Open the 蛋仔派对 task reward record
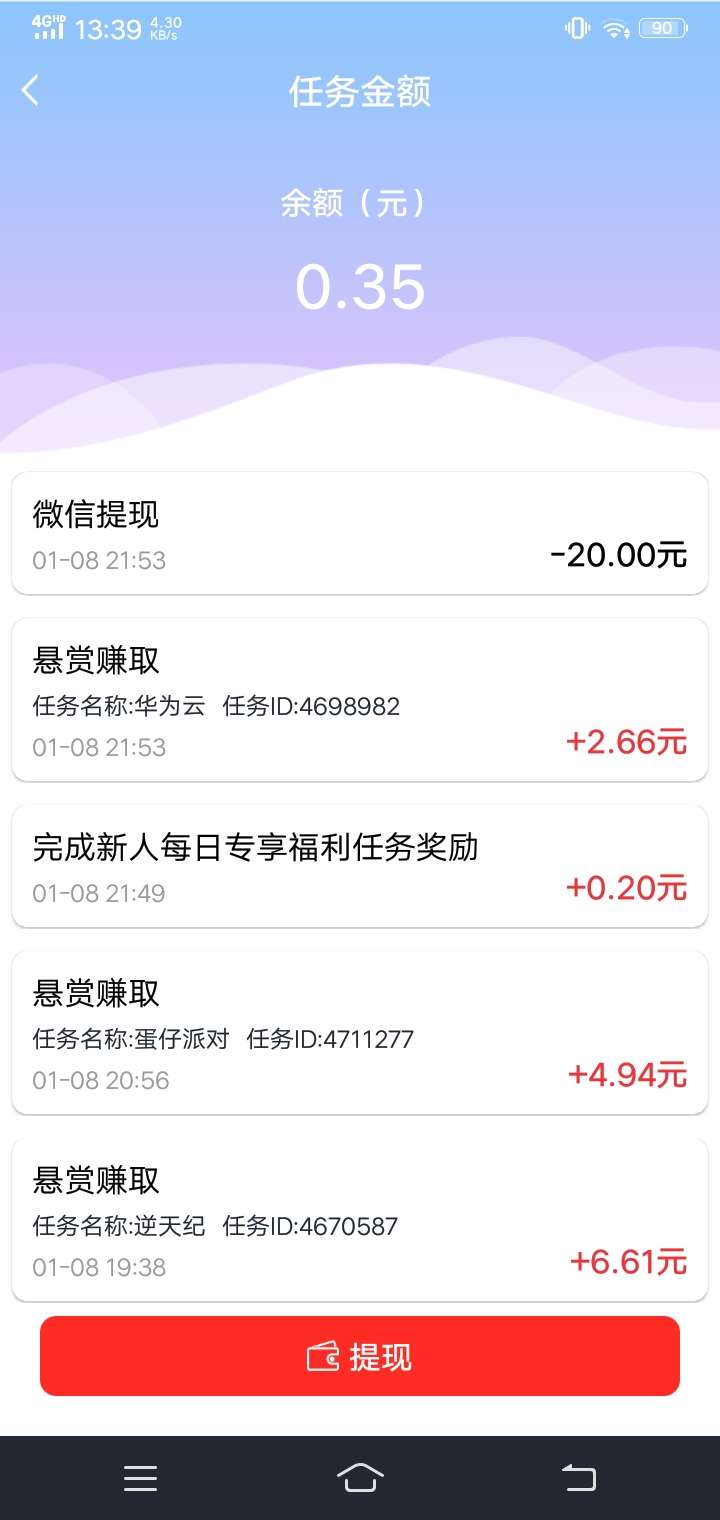Image resolution: width=720 pixels, height=1520 pixels. pos(360,1033)
